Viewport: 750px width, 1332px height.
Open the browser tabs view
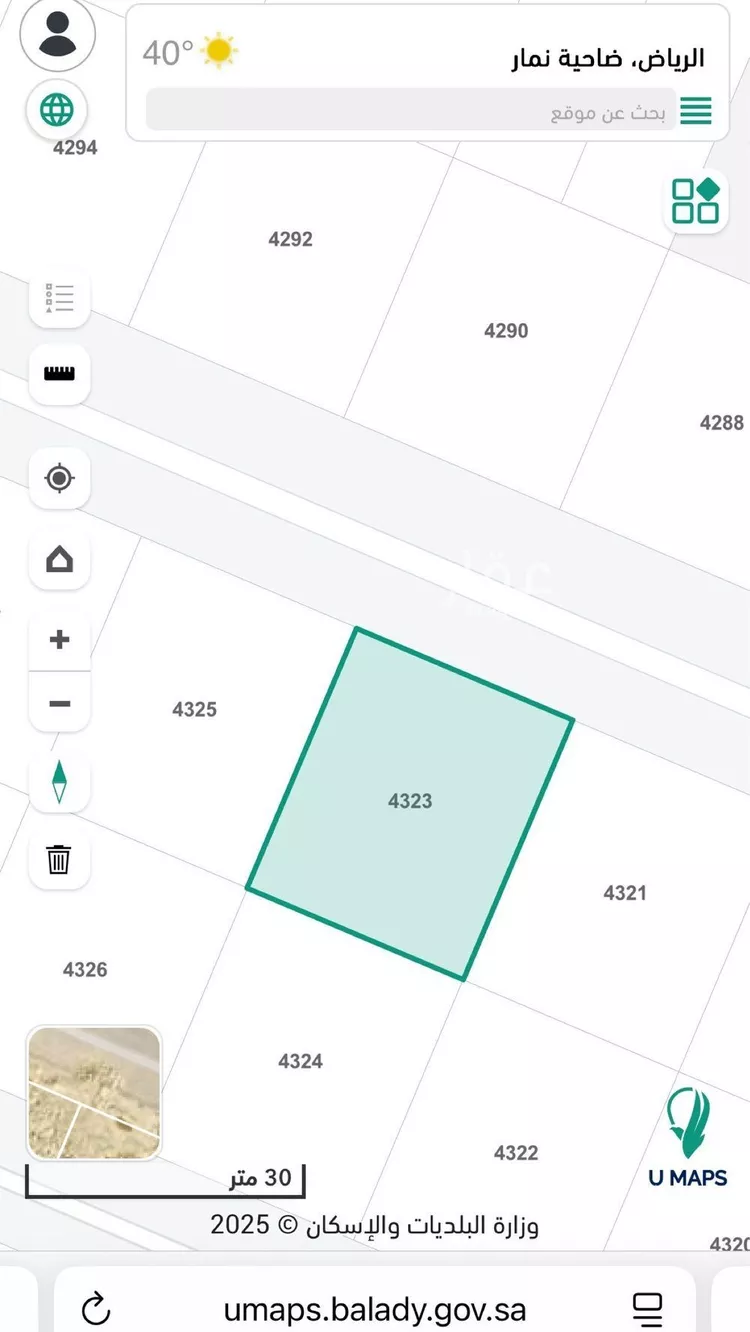point(648,1307)
